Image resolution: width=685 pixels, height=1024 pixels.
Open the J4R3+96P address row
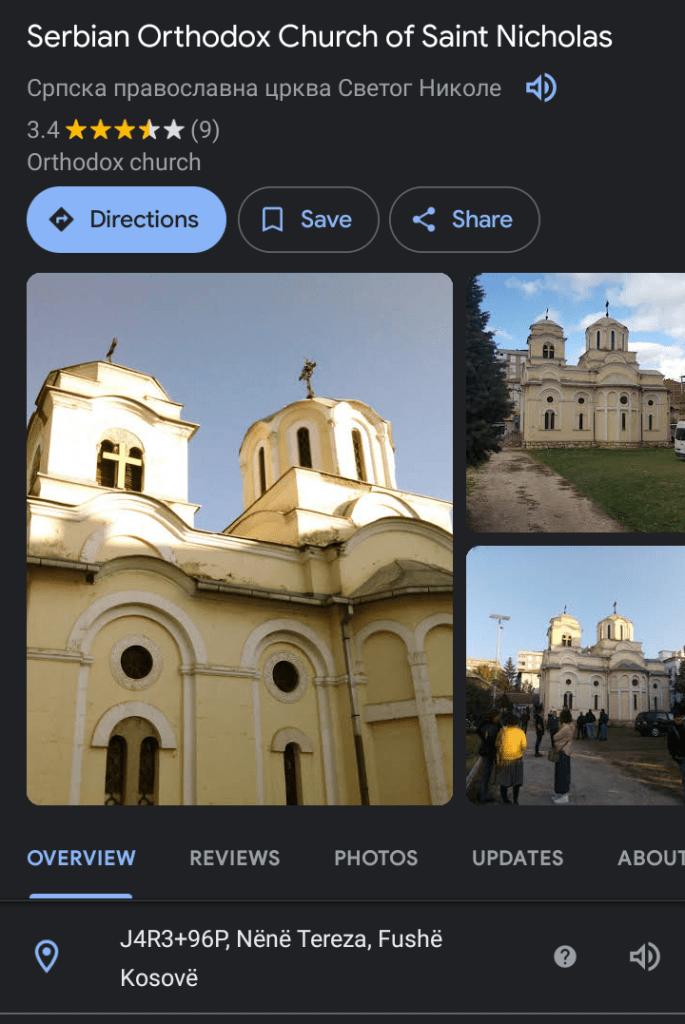[280, 958]
